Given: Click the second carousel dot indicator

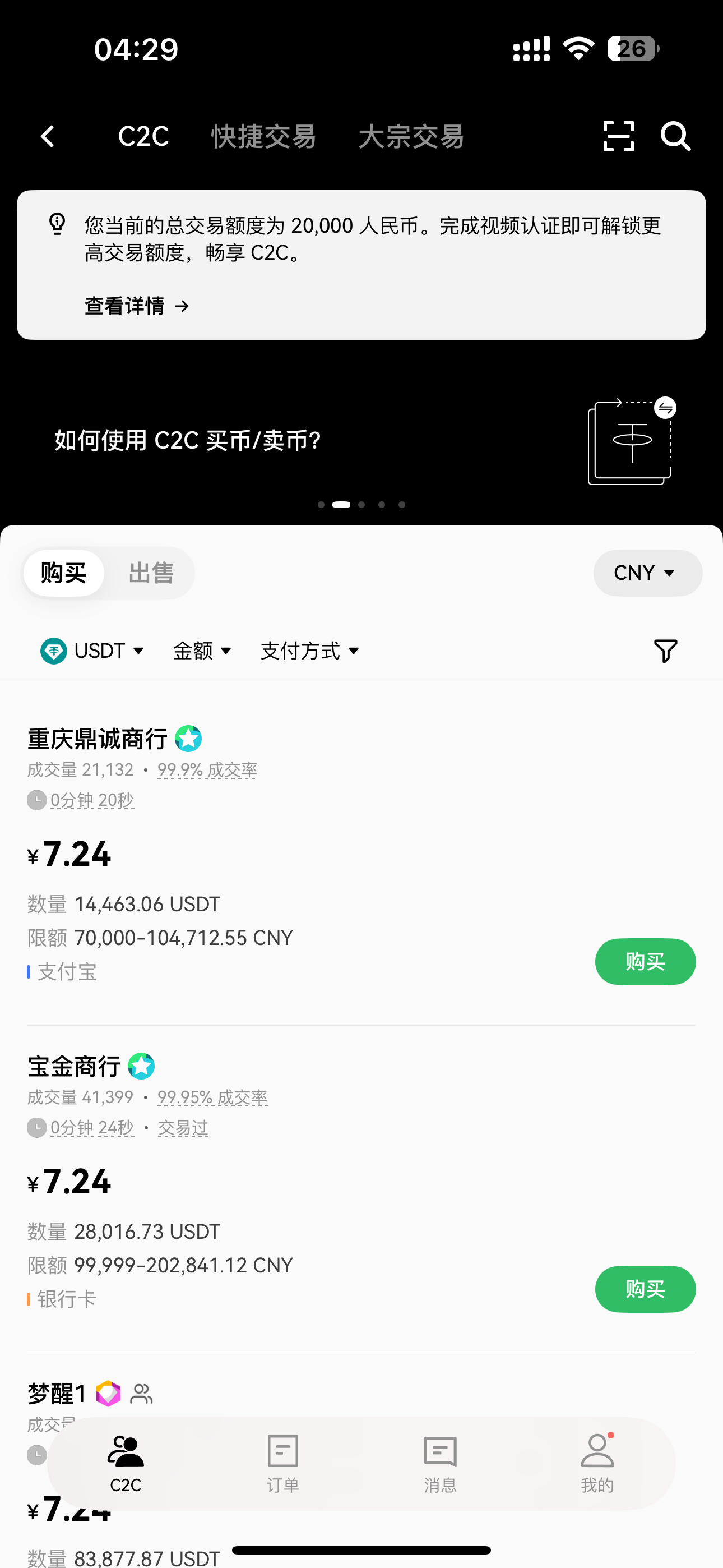Looking at the screenshot, I should pyautogui.click(x=341, y=504).
